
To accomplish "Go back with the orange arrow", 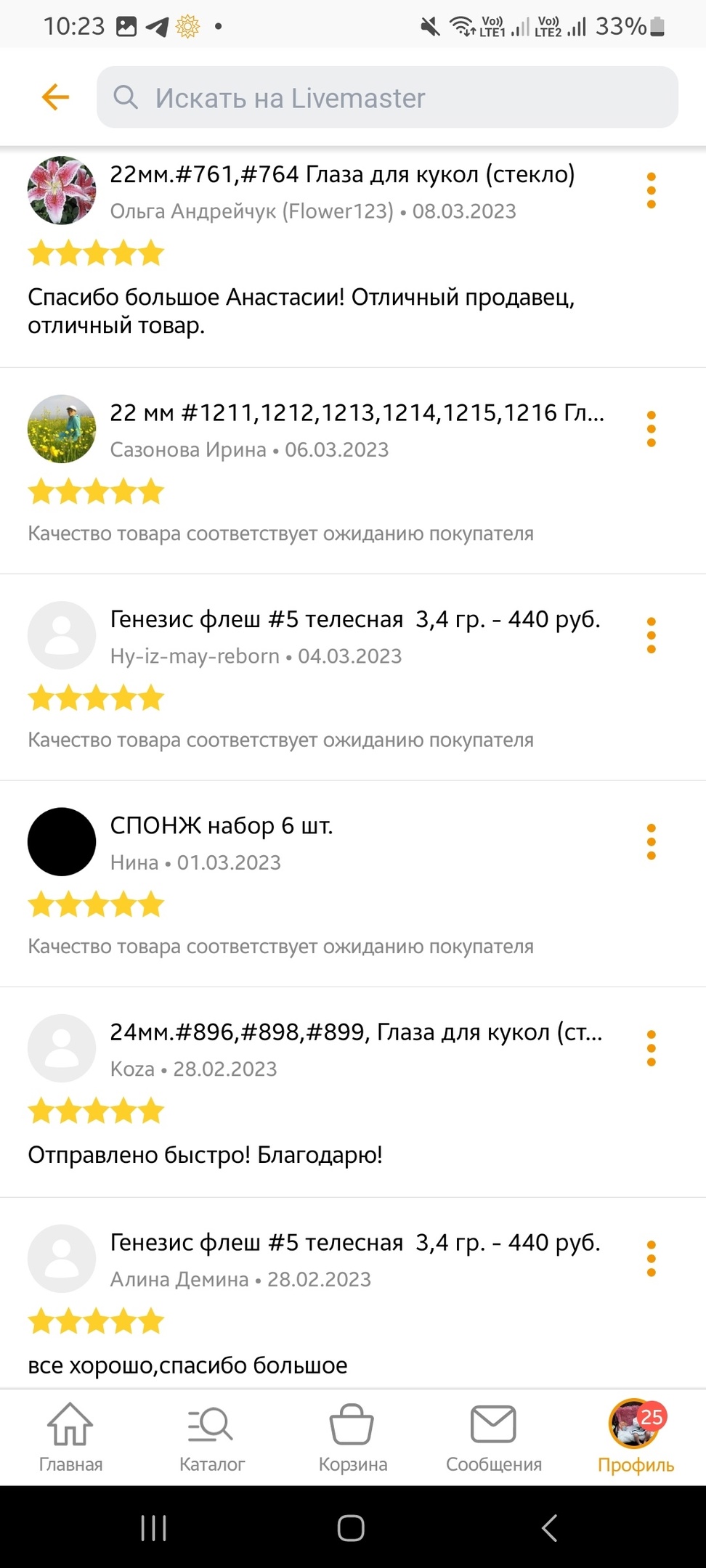I will [x=55, y=97].
